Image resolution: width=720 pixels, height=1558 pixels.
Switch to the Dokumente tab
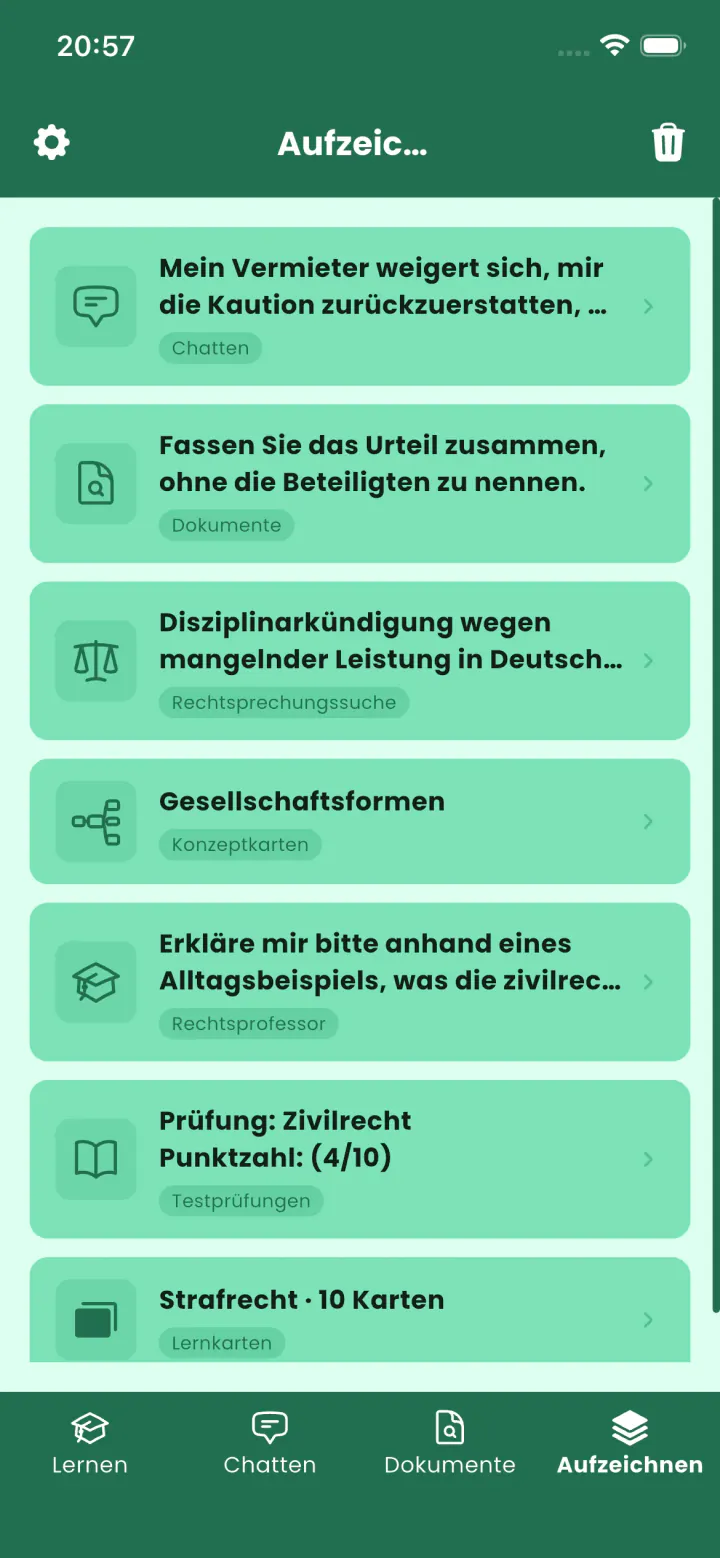(x=450, y=1444)
